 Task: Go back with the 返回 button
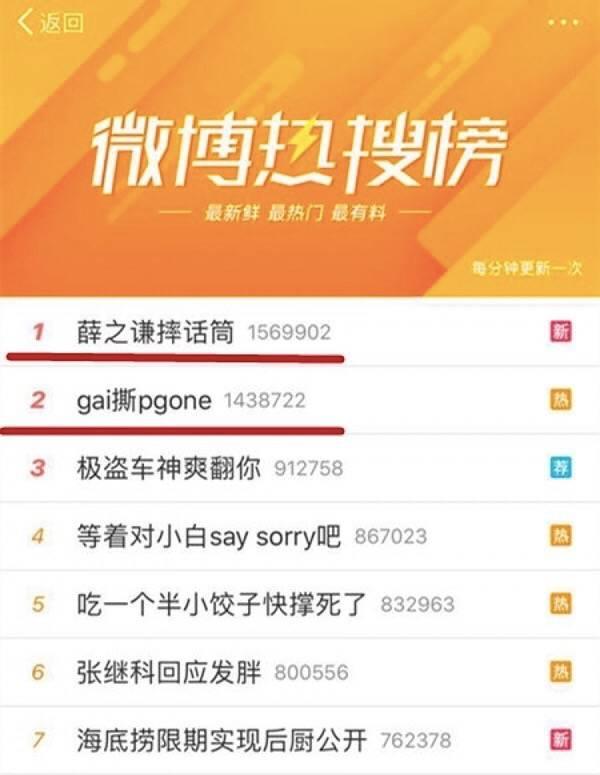[50, 23]
